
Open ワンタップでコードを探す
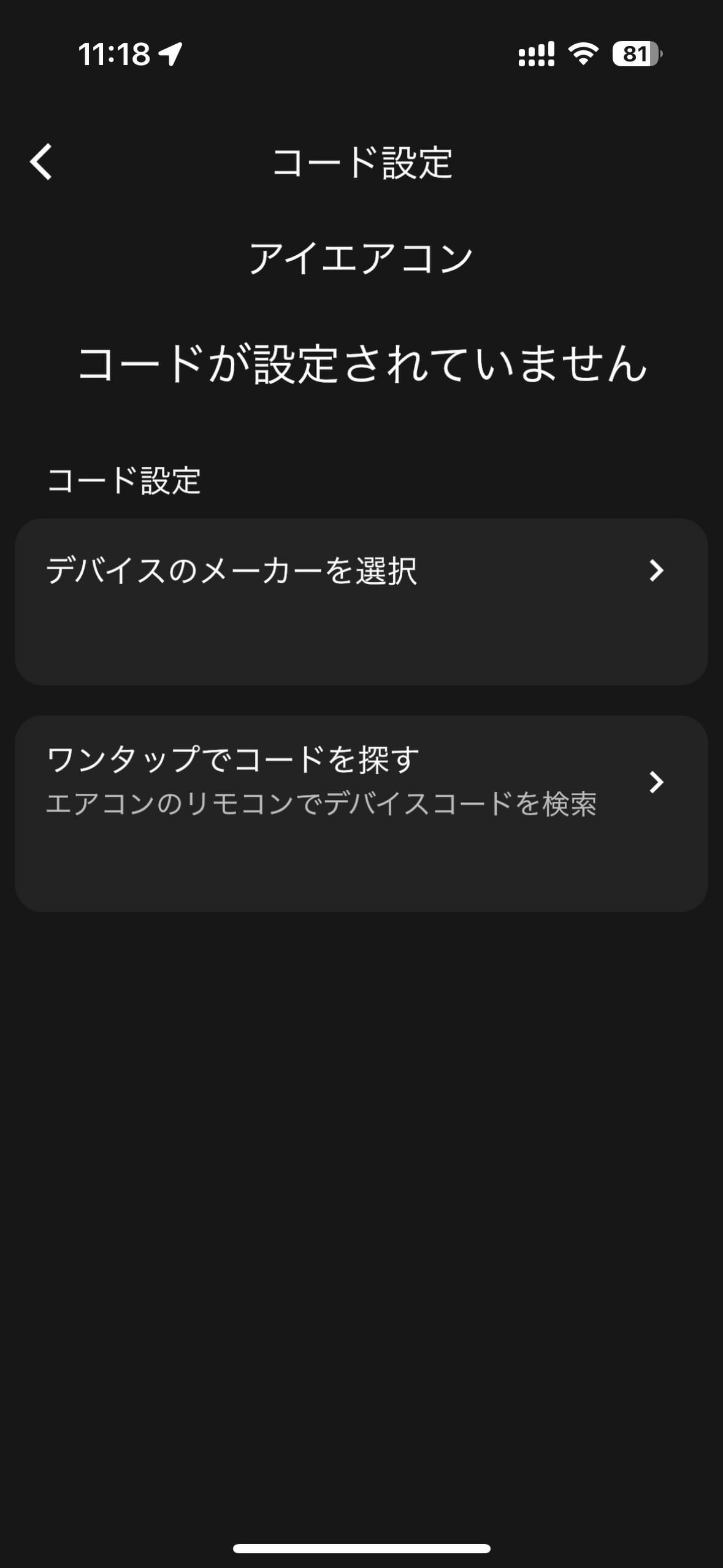pyautogui.click(x=361, y=812)
